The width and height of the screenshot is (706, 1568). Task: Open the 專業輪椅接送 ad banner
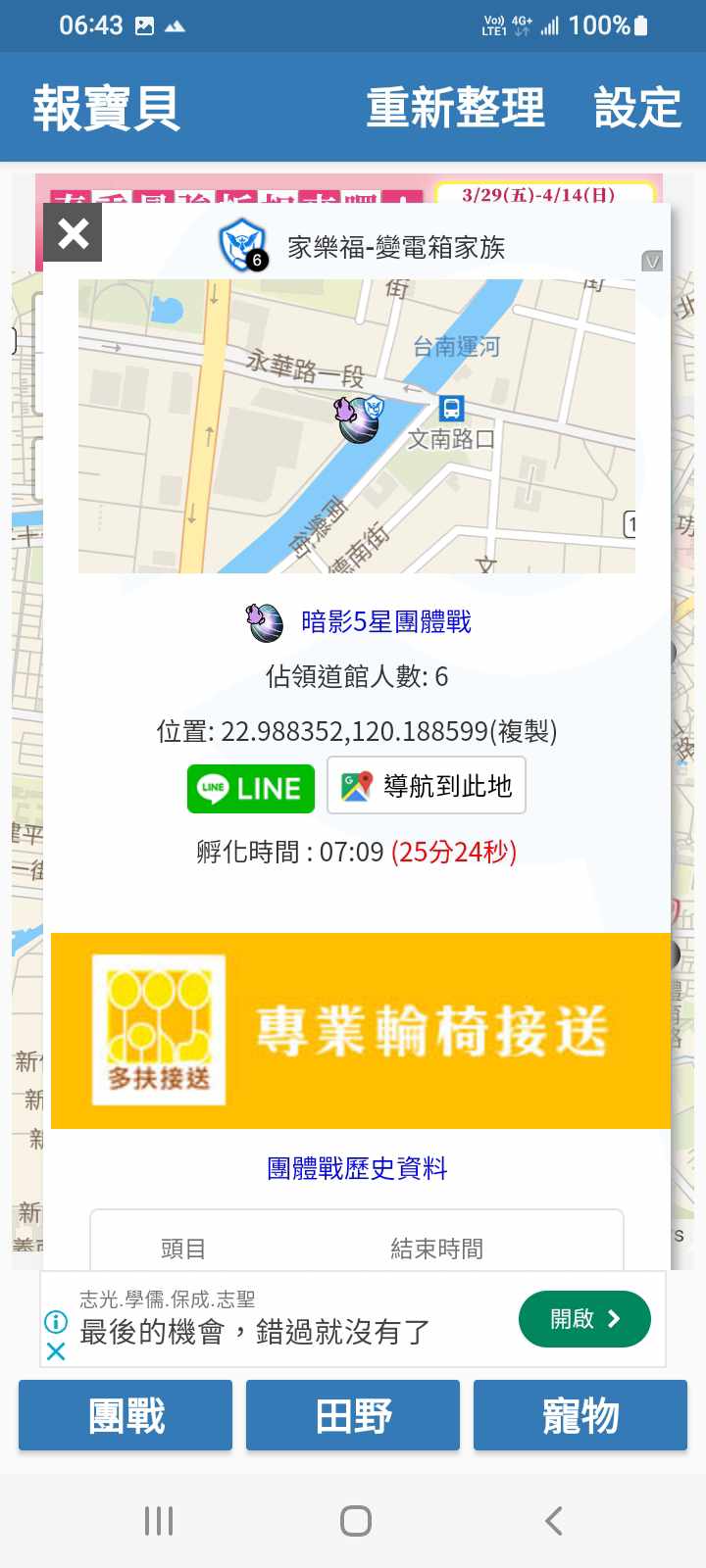(360, 1031)
